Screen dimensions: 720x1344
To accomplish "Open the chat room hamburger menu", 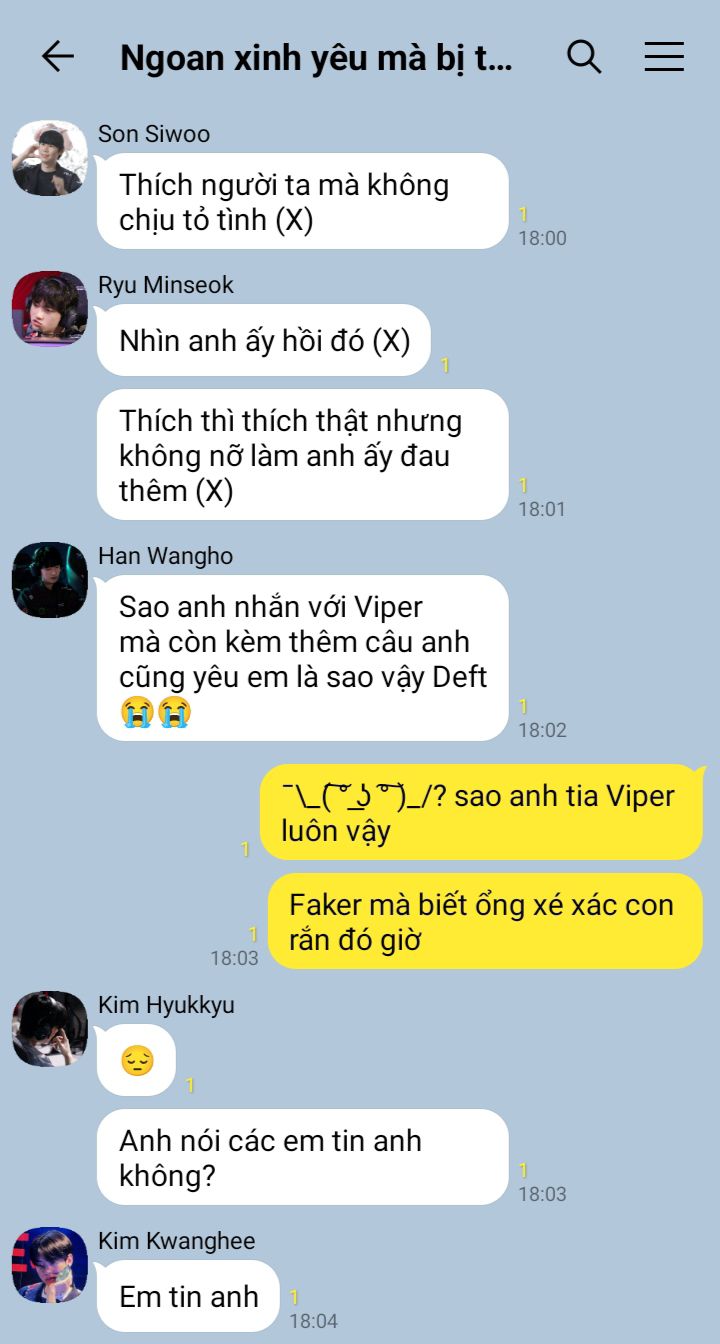I will pos(664,57).
